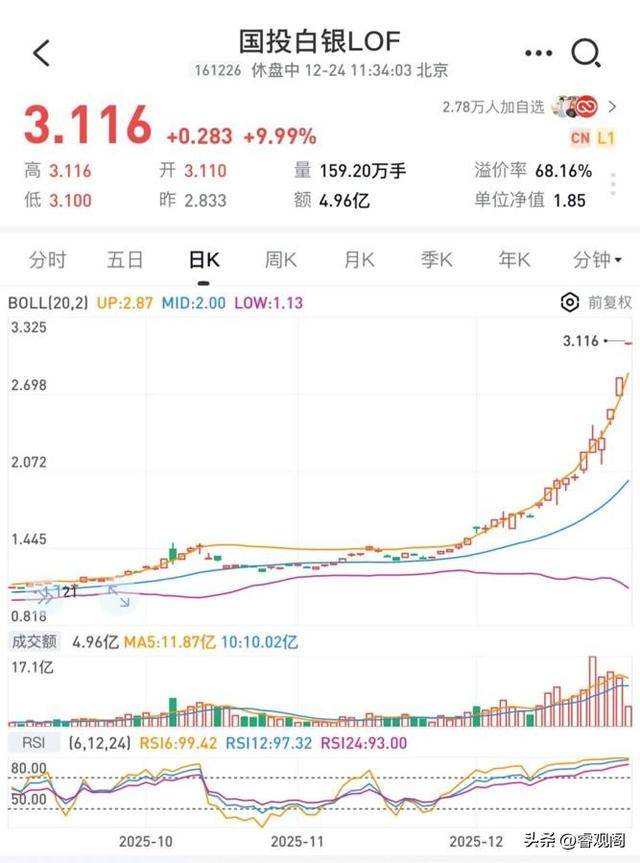
Task: Select the 日K chart tab
Action: point(204,260)
